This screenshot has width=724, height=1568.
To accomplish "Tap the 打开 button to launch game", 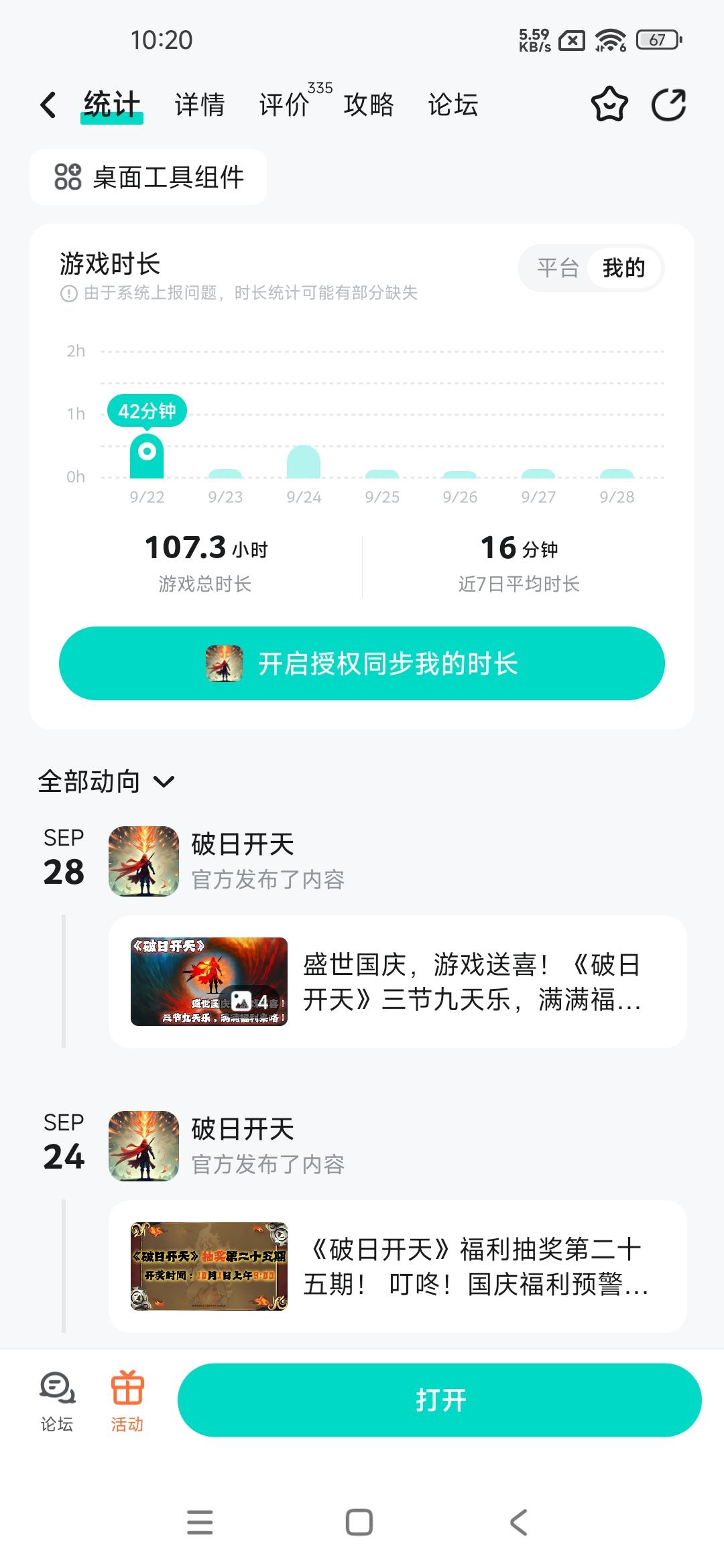I will click(439, 1400).
